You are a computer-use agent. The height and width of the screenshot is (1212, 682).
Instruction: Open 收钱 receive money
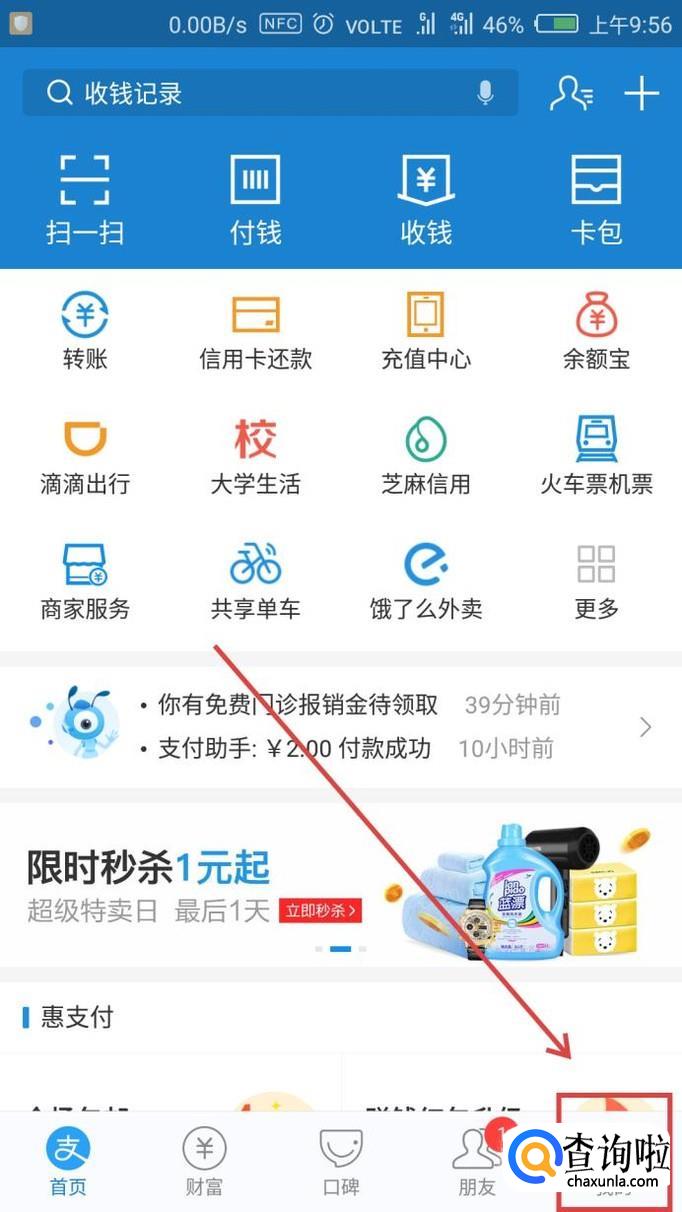pyautogui.click(x=426, y=200)
